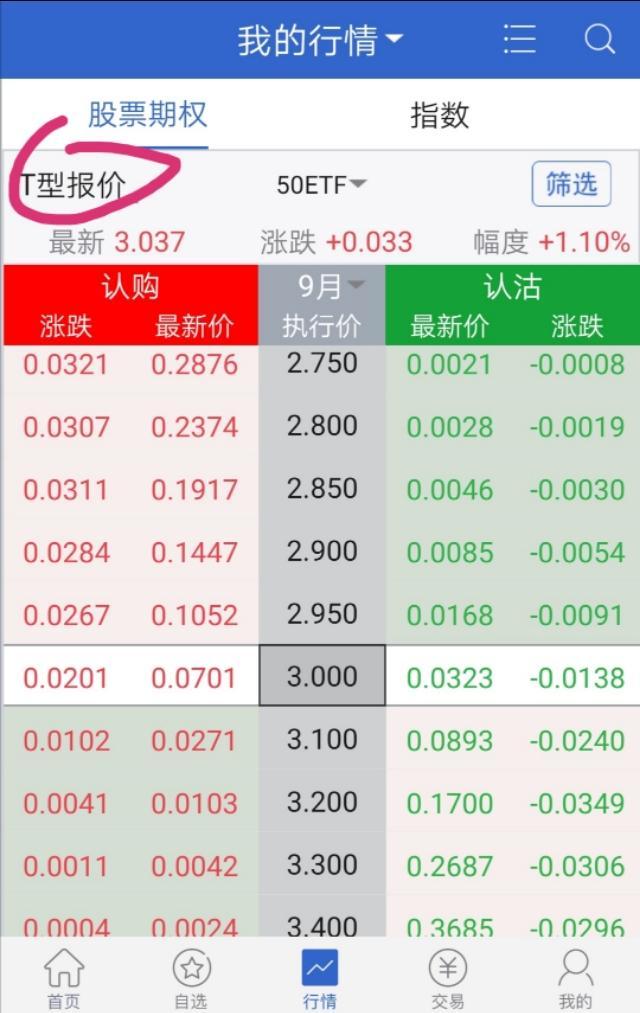Switch to the 股票期权 tab
Screen dimensions: 640x1013
pos(147,115)
